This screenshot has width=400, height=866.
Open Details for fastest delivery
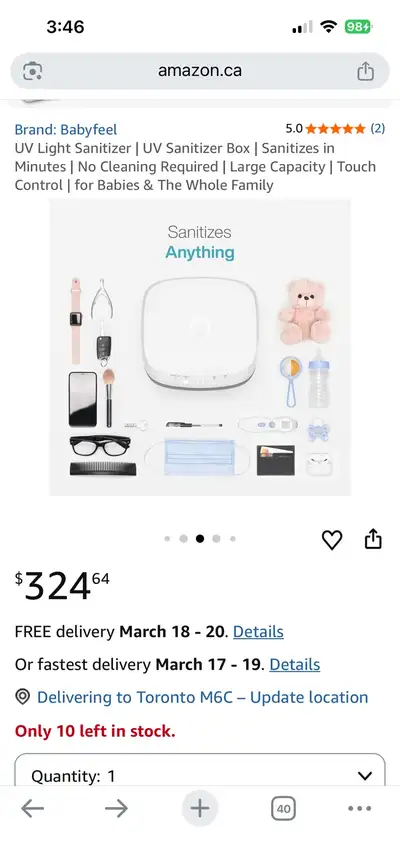(294, 664)
